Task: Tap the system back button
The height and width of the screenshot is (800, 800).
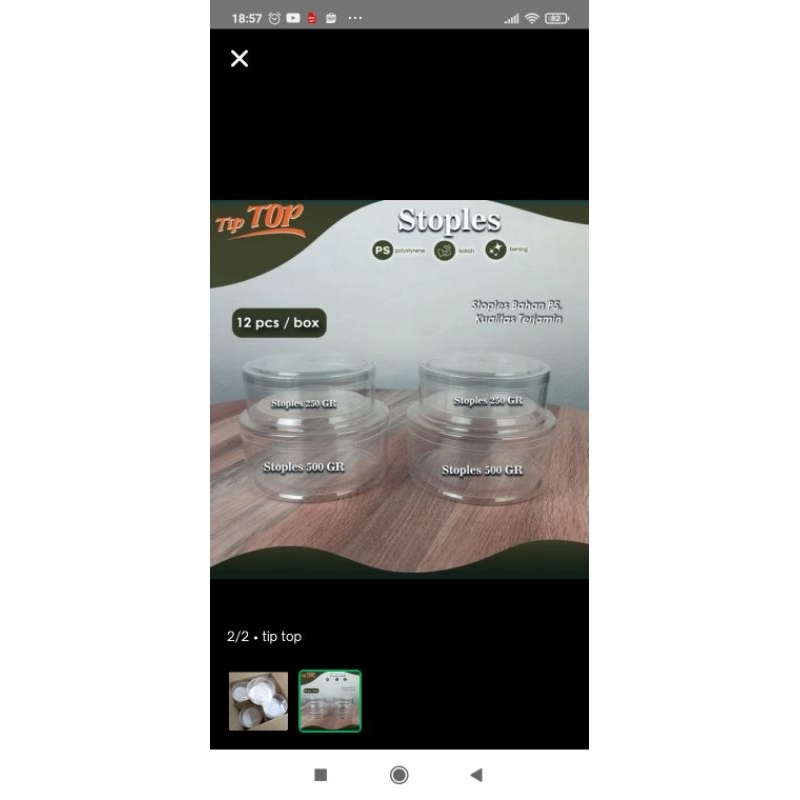Action: 476,775
